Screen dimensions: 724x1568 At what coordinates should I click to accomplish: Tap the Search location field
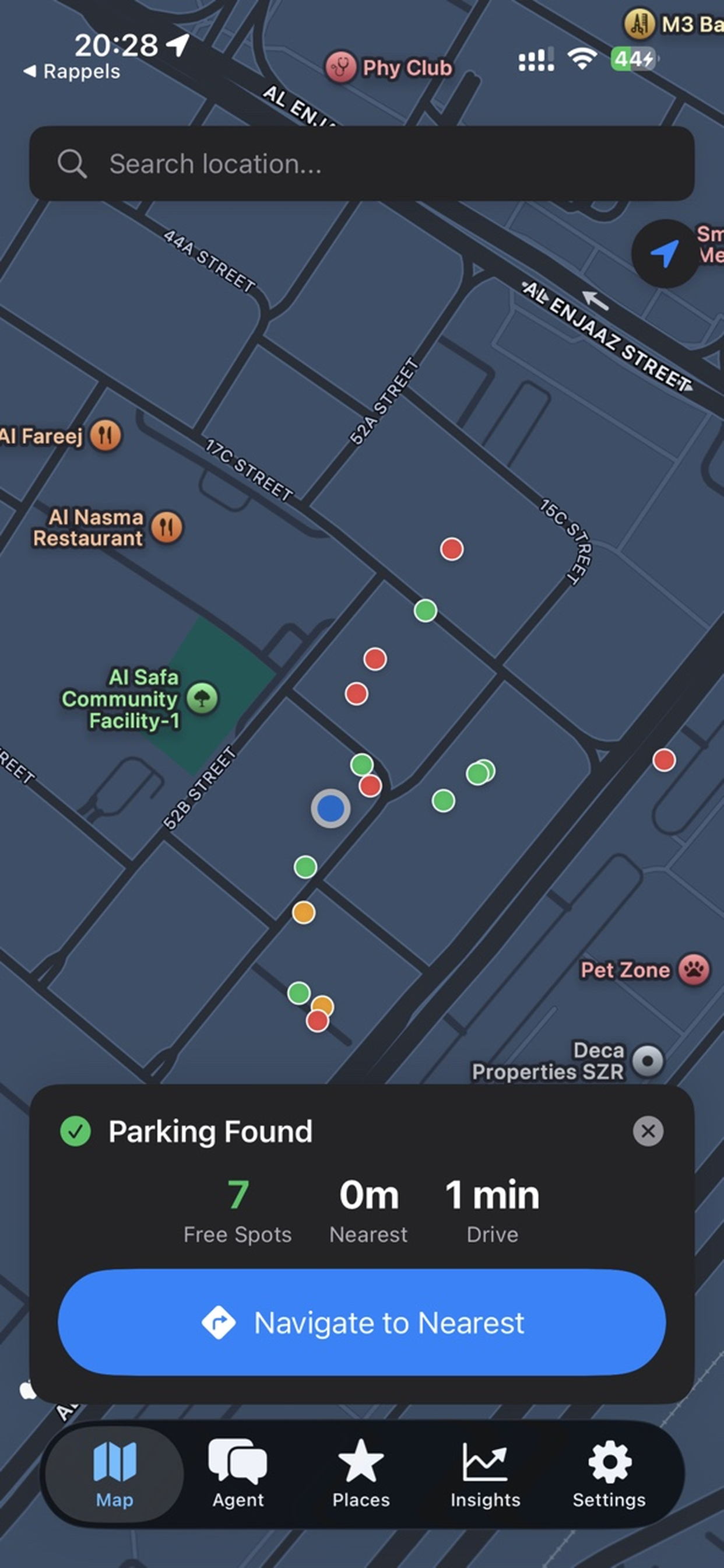[361, 164]
